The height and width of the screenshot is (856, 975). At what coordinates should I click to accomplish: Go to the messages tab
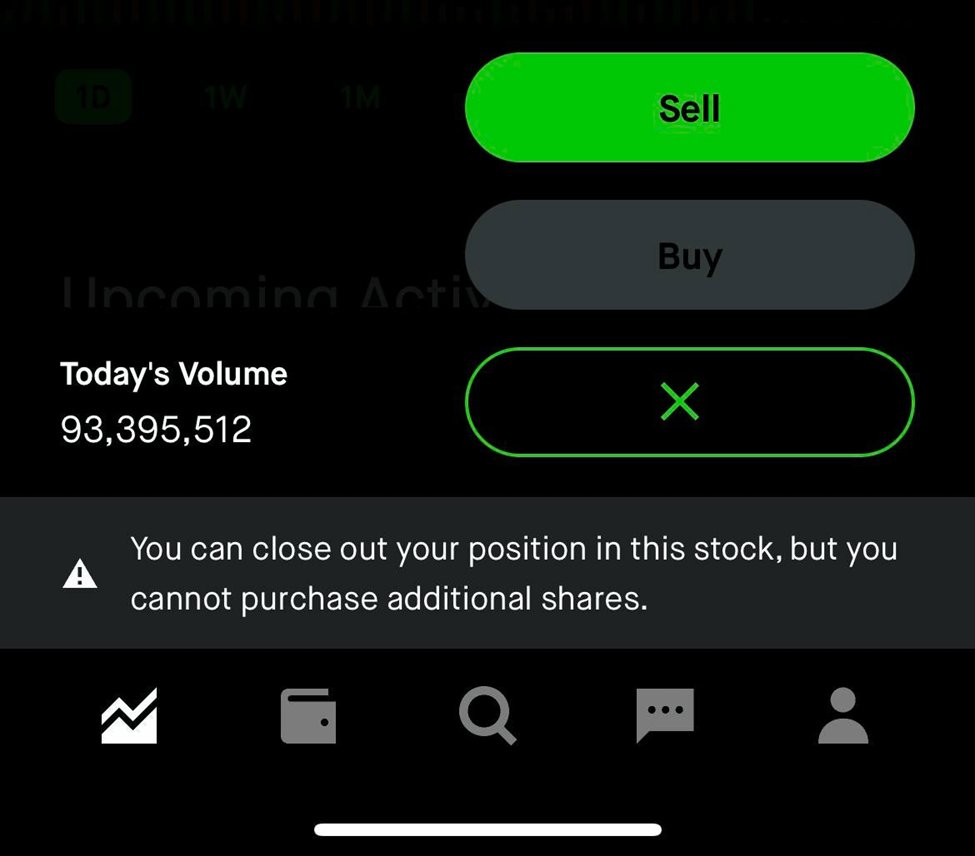pos(665,717)
